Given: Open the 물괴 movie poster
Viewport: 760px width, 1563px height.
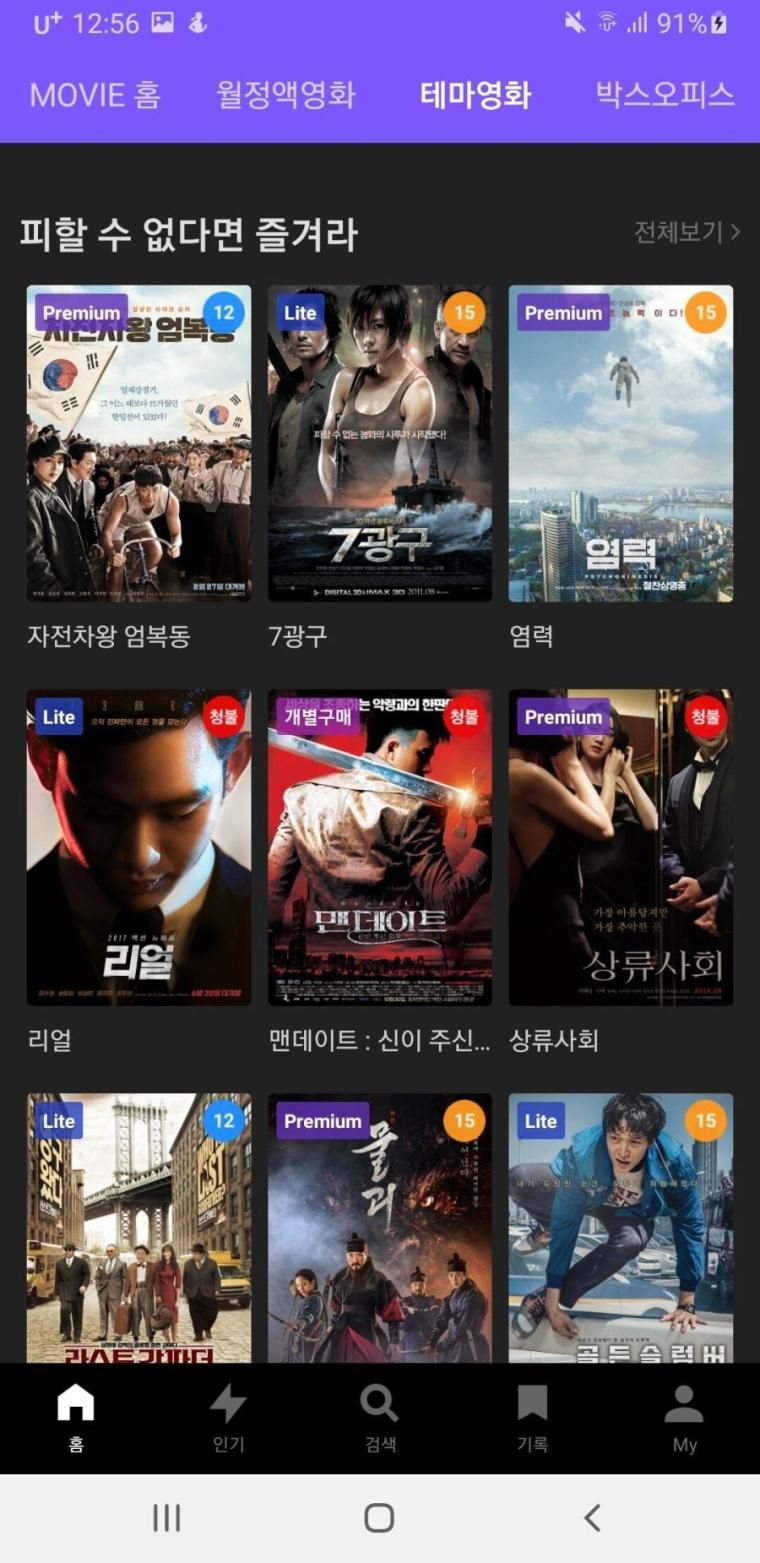Looking at the screenshot, I should (380, 1228).
